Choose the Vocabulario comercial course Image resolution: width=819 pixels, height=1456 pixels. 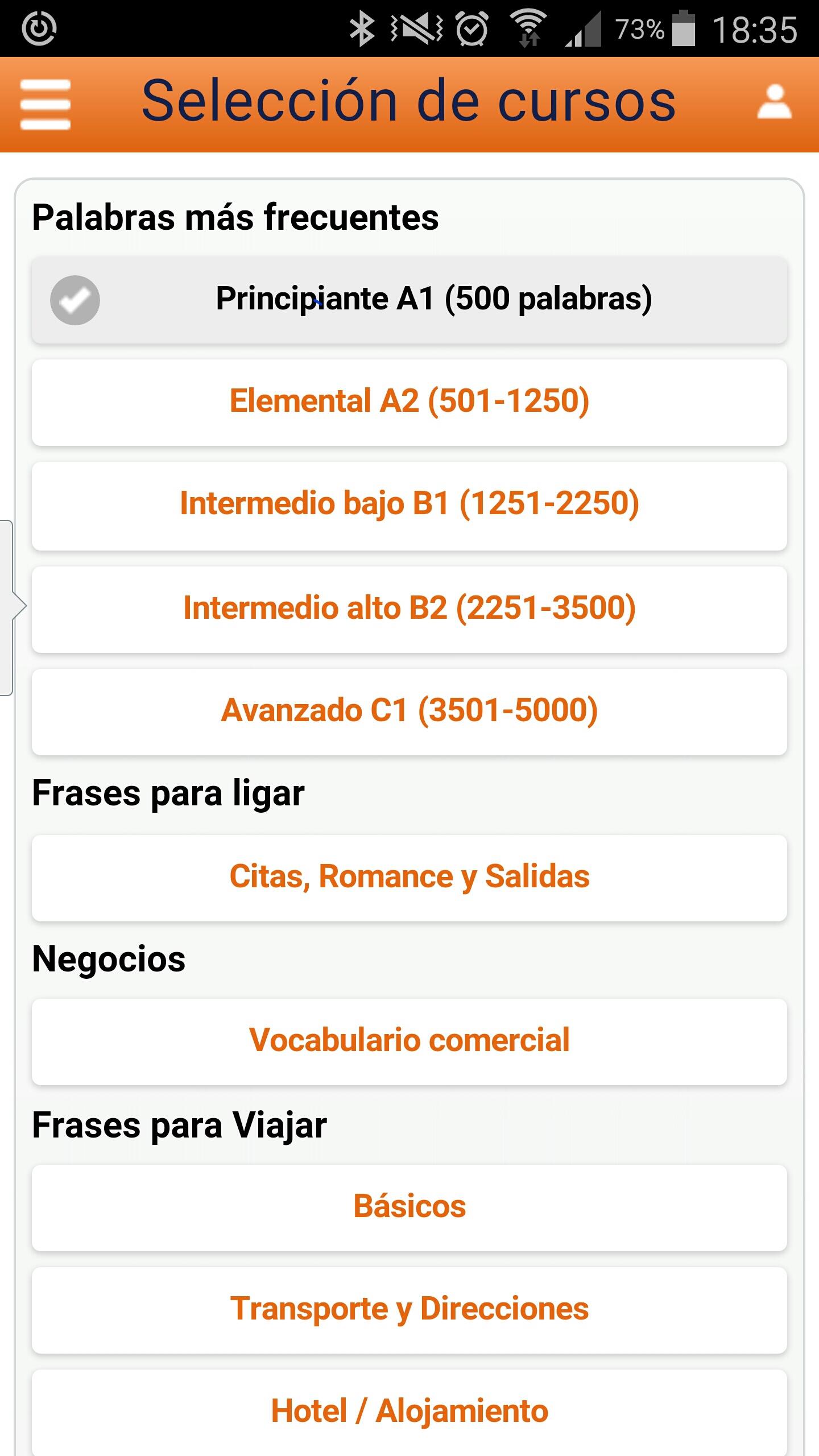409,1041
